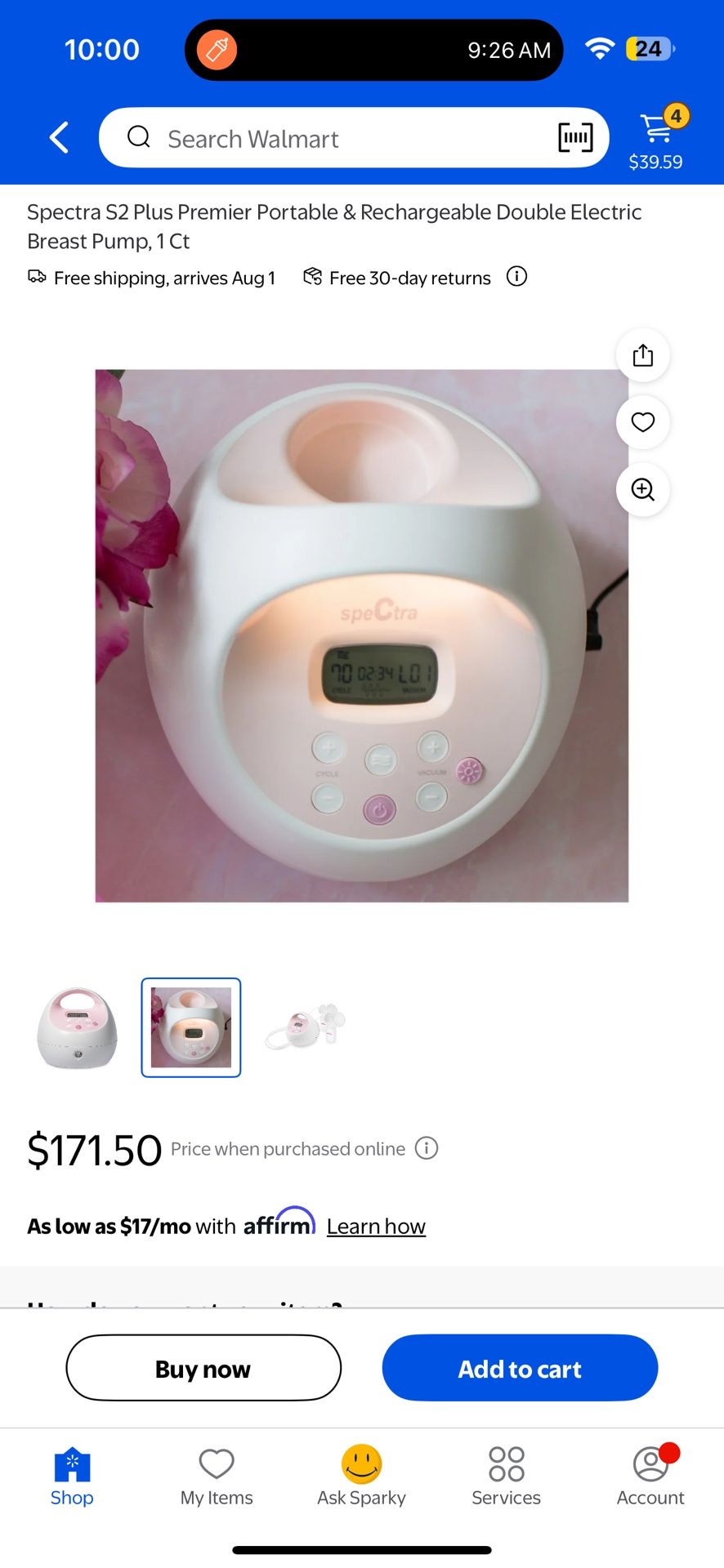Save the item with the heart icon
This screenshot has height=1568, width=724.
(x=643, y=422)
